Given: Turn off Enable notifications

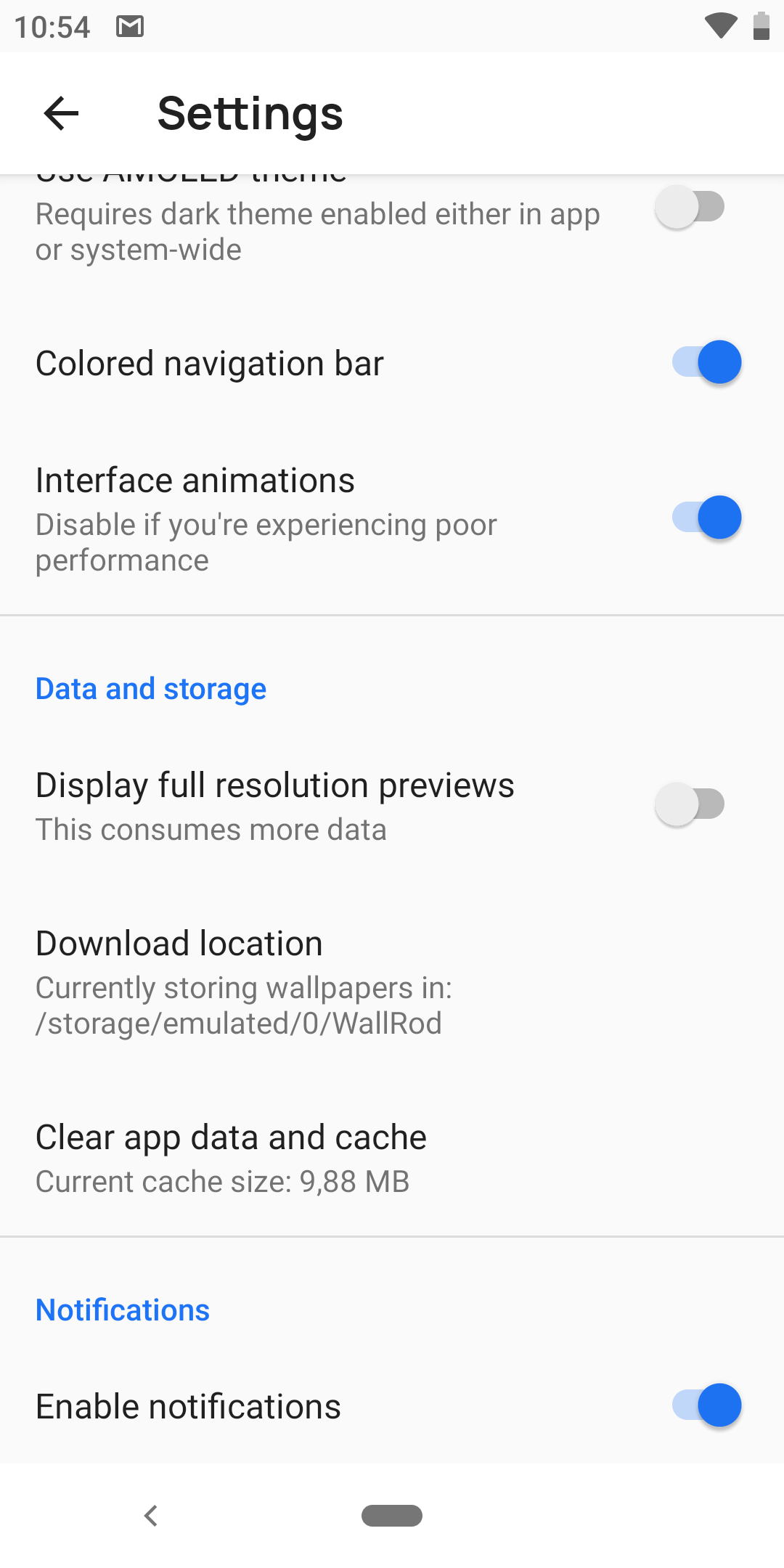Looking at the screenshot, I should click(706, 1405).
